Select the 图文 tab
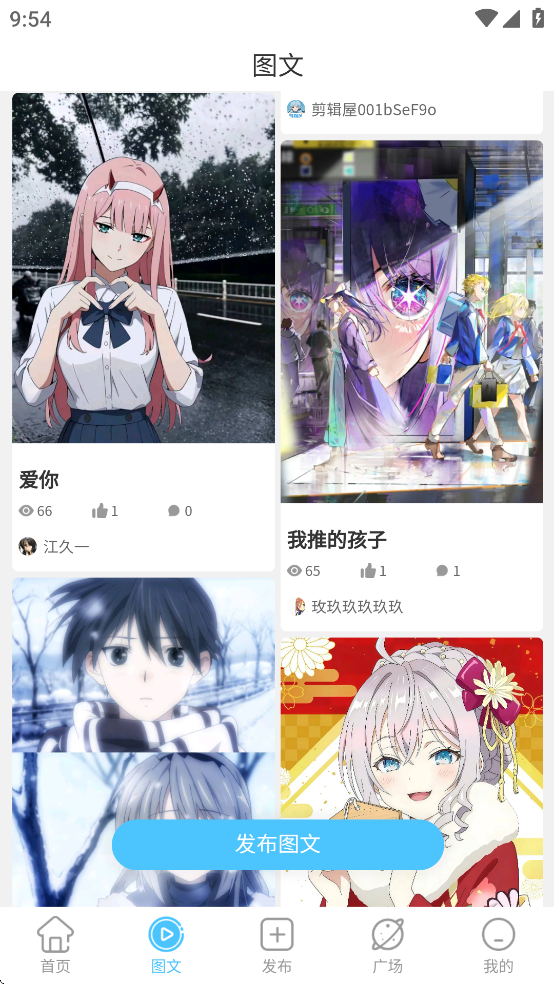 (166, 945)
